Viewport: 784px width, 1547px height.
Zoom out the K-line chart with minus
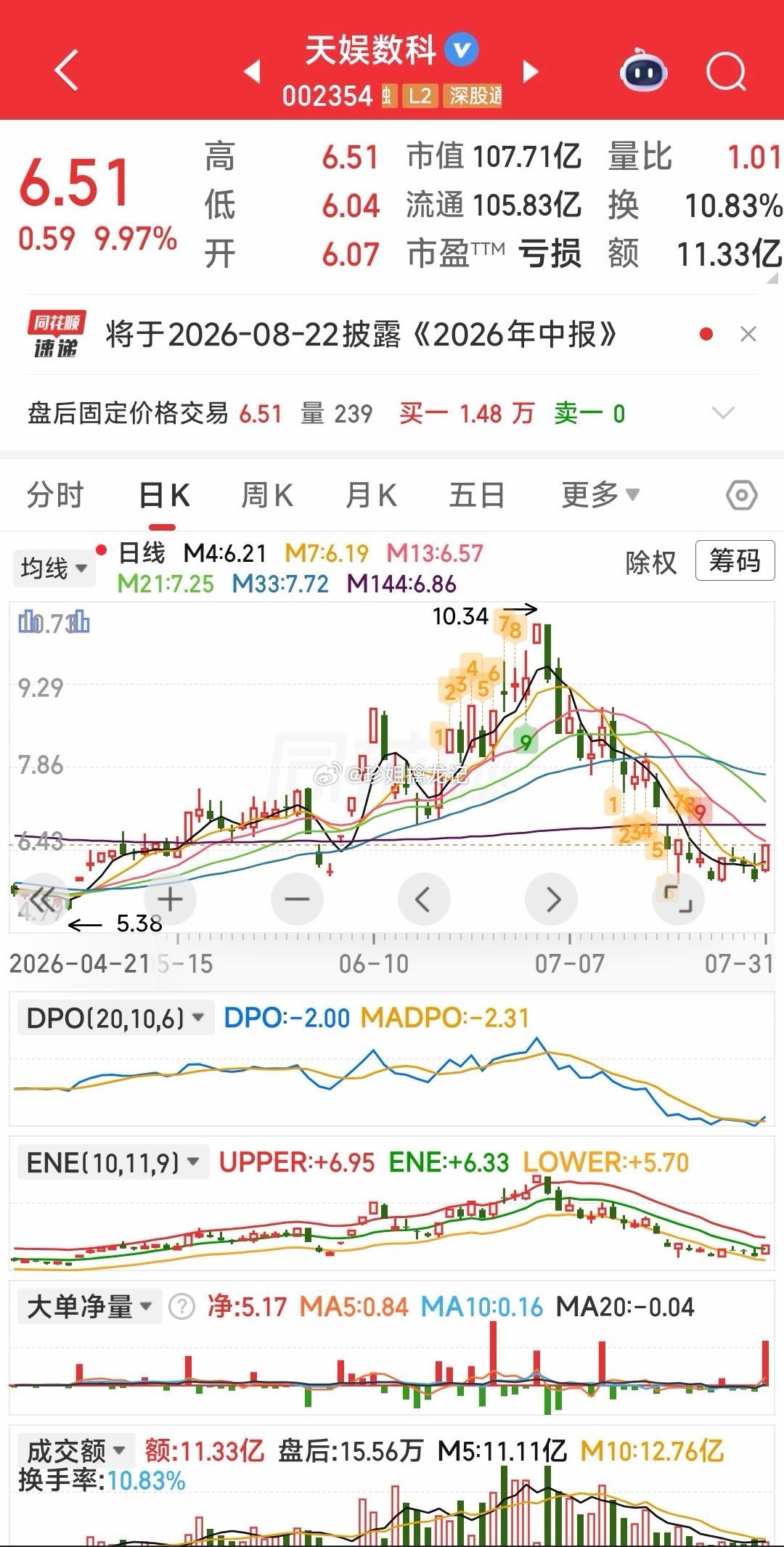pyautogui.click(x=297, y=899)
